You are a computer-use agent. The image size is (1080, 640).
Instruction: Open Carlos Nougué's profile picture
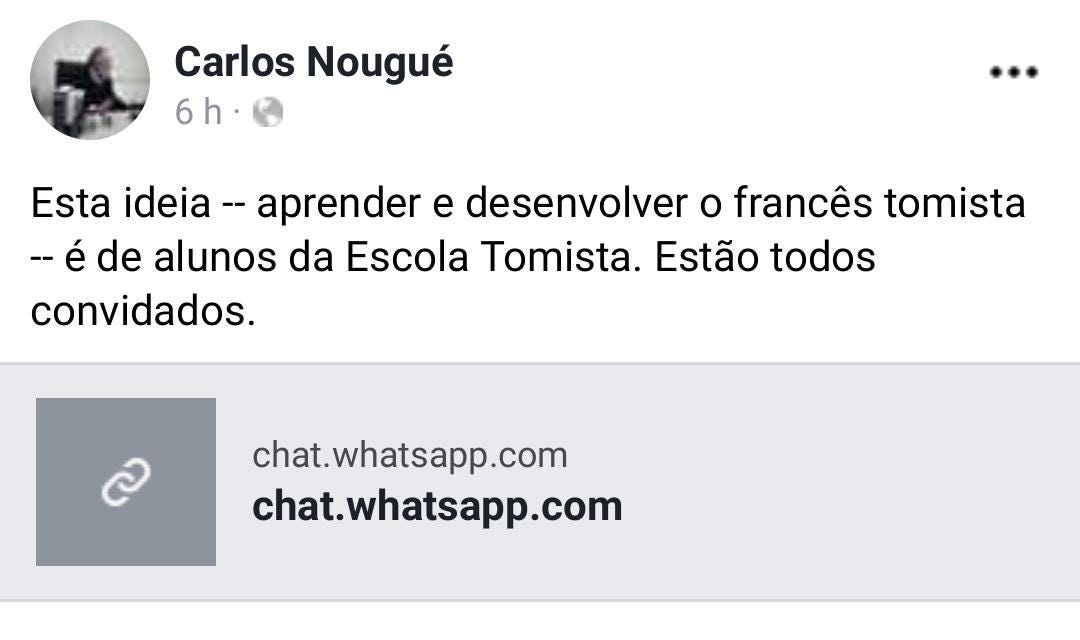[x=90, y=80]
